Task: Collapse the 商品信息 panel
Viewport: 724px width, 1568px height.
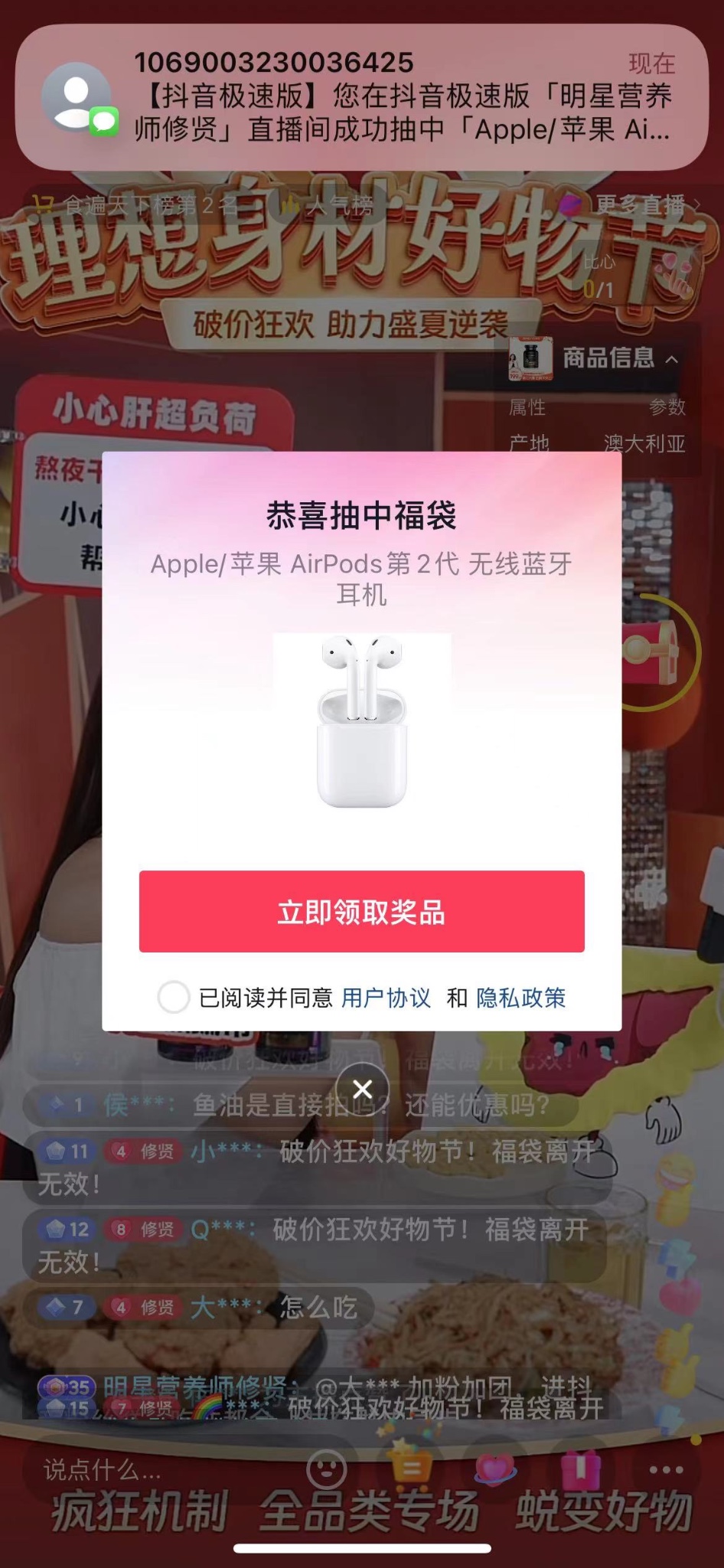Action: [671, 358]
